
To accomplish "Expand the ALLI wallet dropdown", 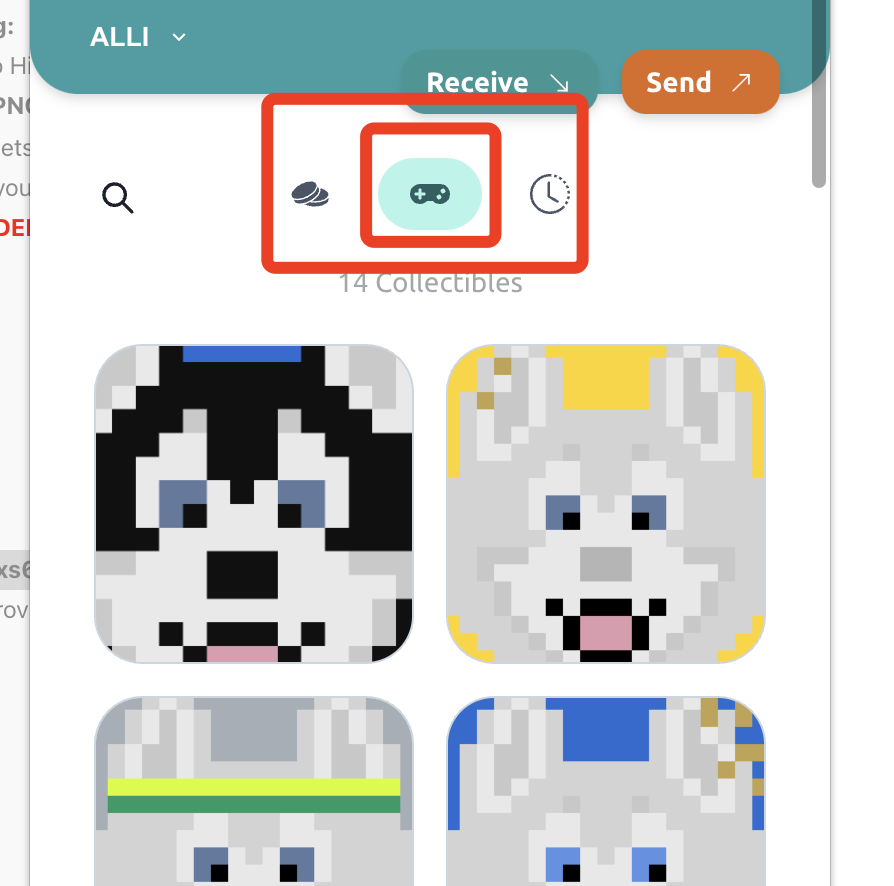I will click(138, 38).
